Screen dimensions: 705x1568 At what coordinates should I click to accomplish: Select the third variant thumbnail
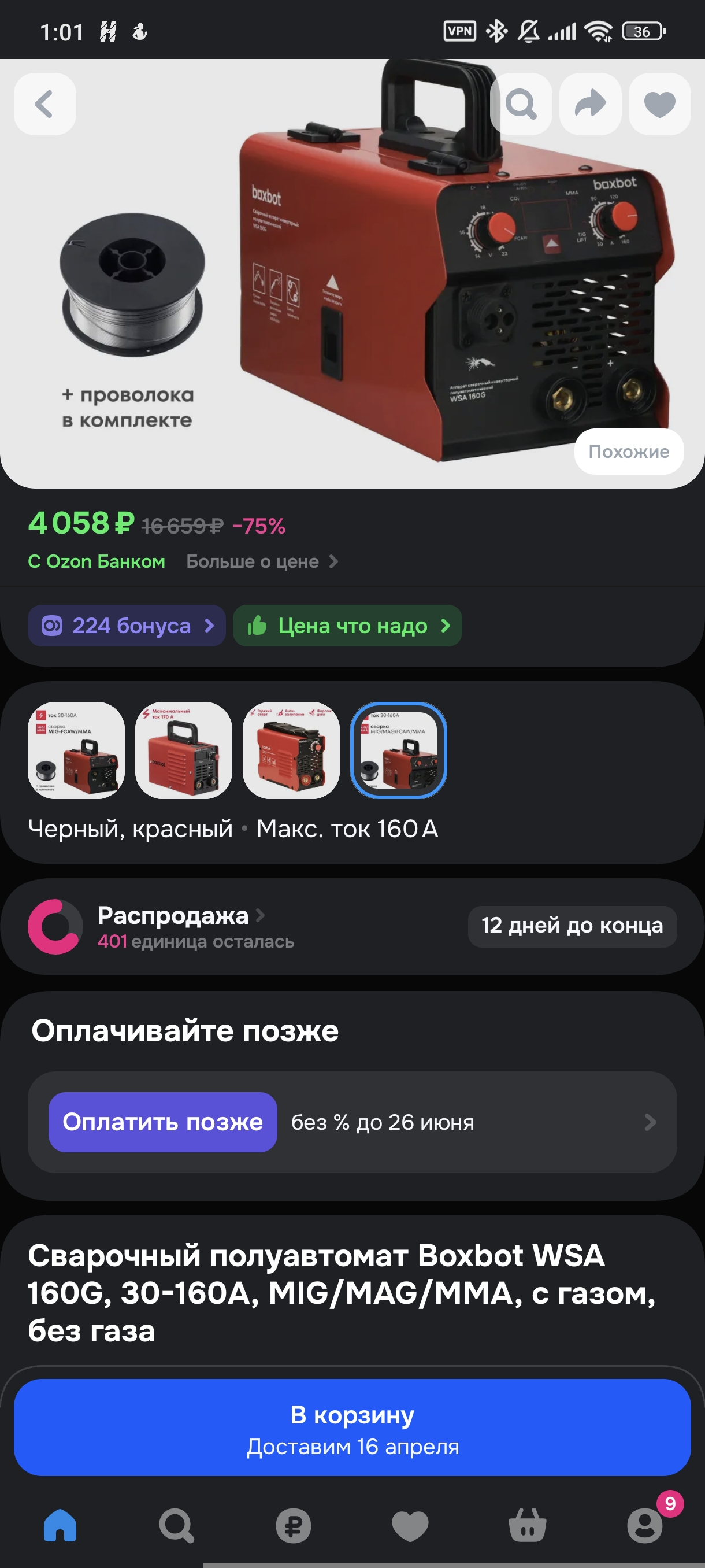[x=291, y=750]
